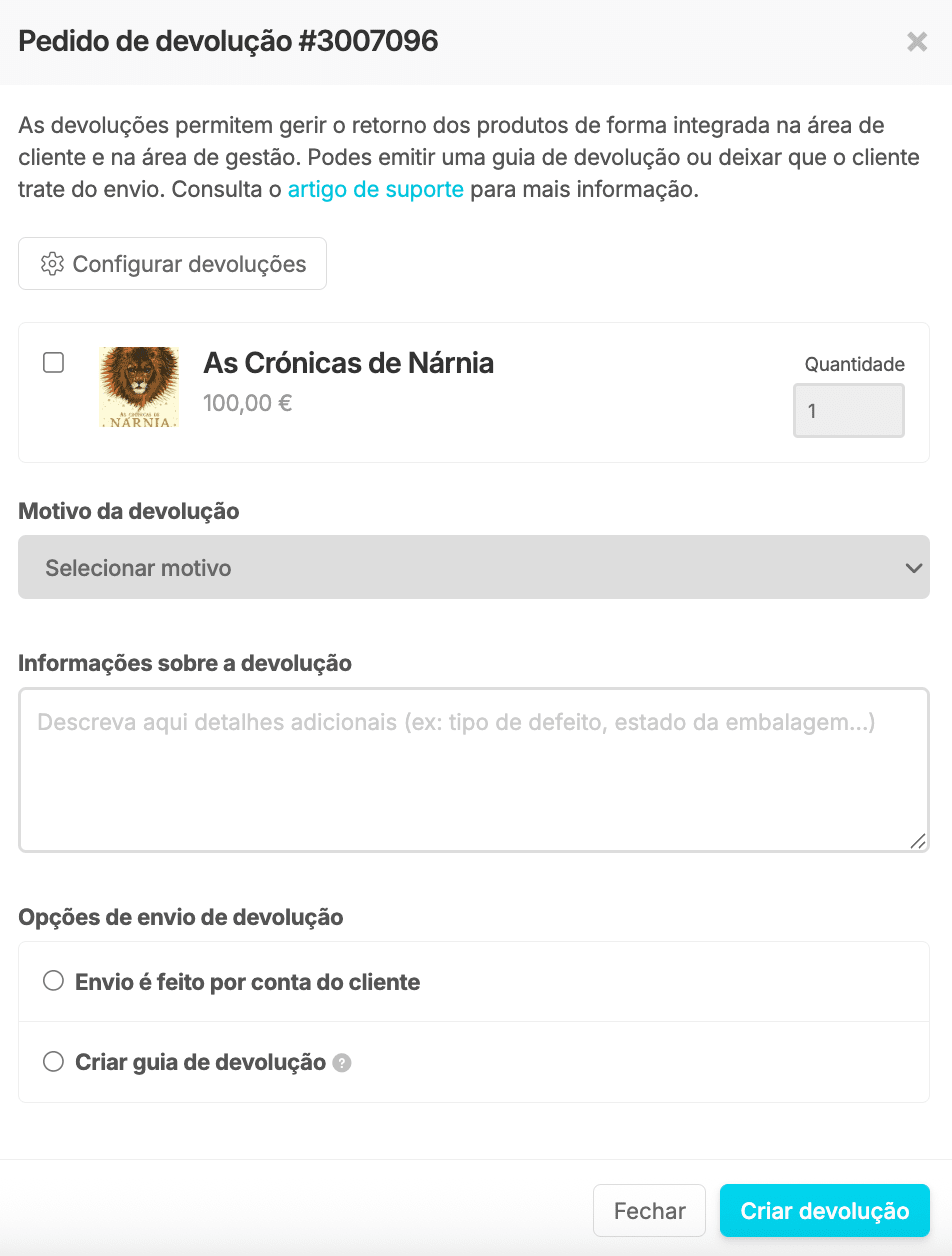The width and height of the screenshot is (952, 1256).
Task: Open the artigo de suporte link
Action: (x=375, y=188)
